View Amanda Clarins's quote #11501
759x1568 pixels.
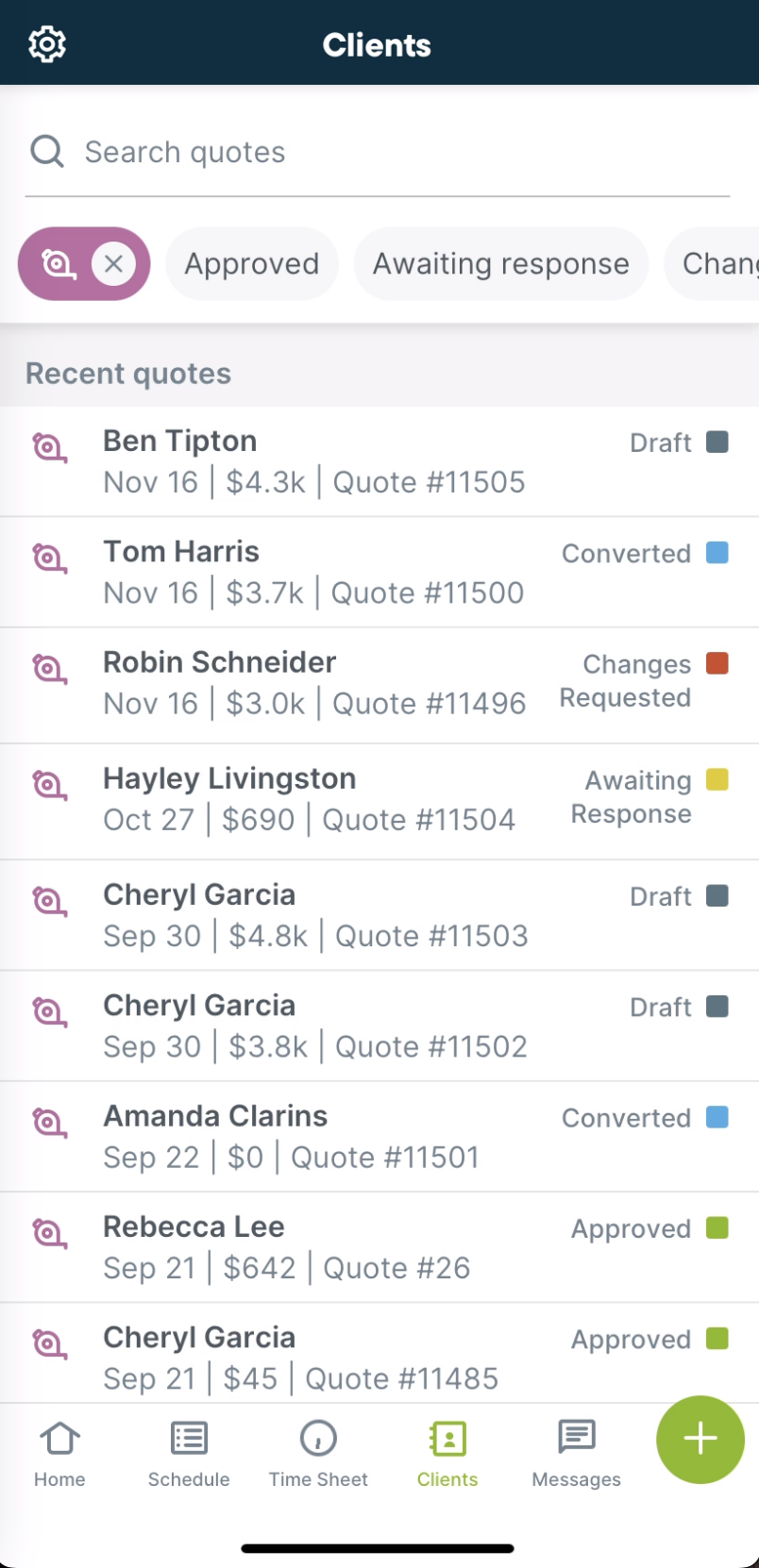click(x=379, y=1137)
